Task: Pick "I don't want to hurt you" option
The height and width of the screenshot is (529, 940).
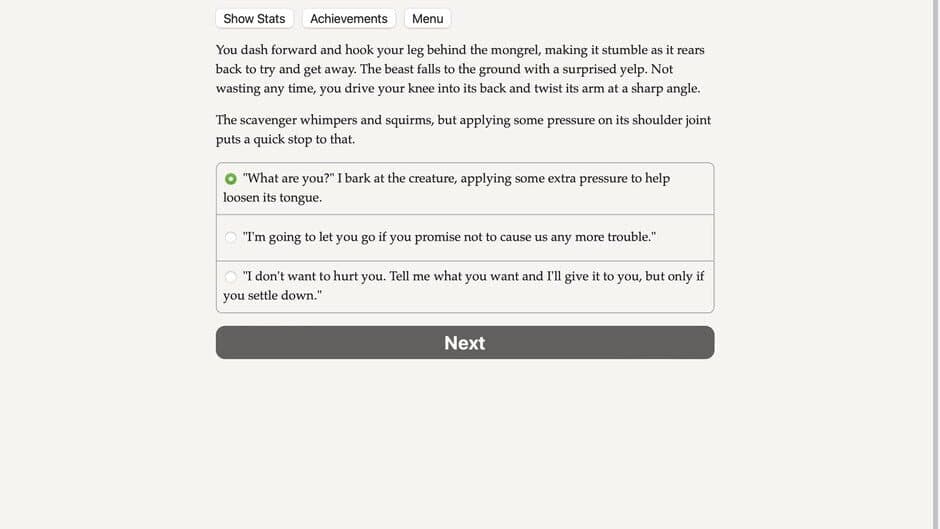Action: (x=231, y=277)
